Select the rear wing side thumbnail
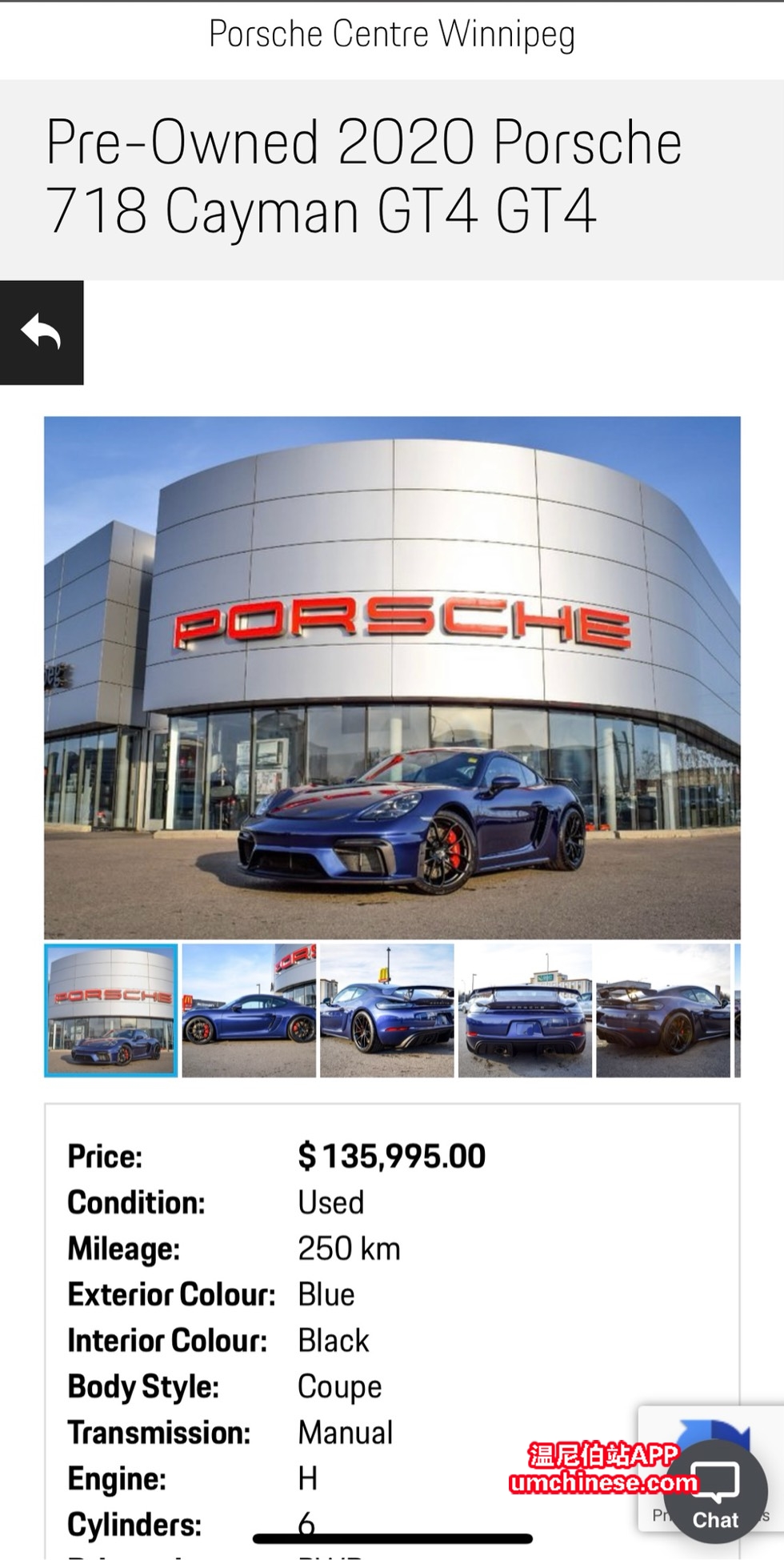Viewport: 784px width, 1560px height. [x=662, y=1011]
